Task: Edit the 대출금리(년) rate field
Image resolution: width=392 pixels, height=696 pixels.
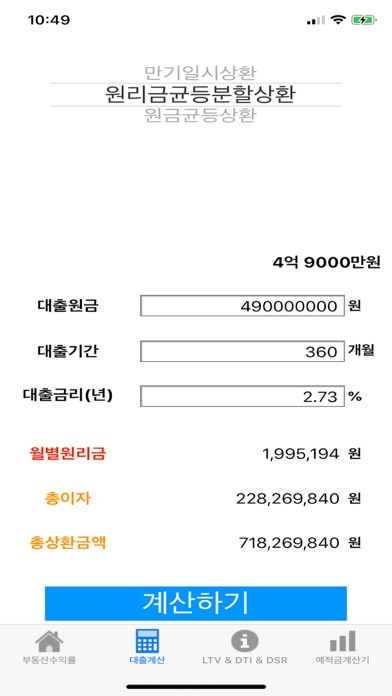Action: [242, 396]
